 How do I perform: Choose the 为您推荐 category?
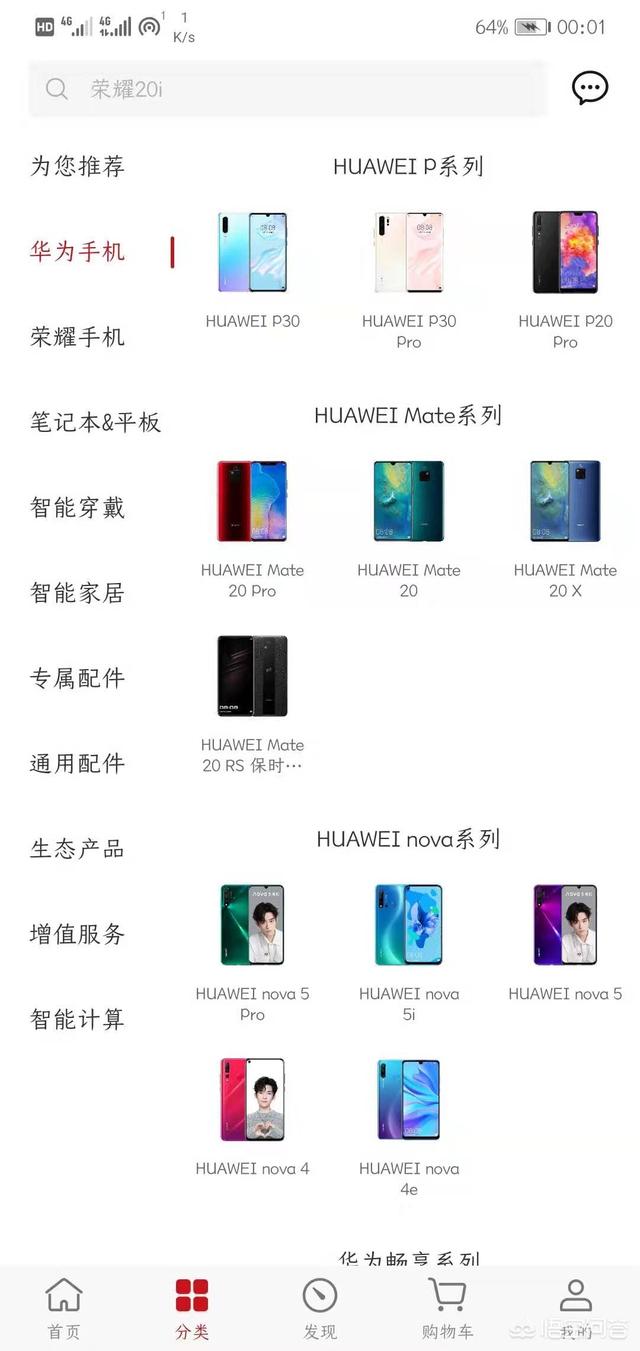point(78,166)
